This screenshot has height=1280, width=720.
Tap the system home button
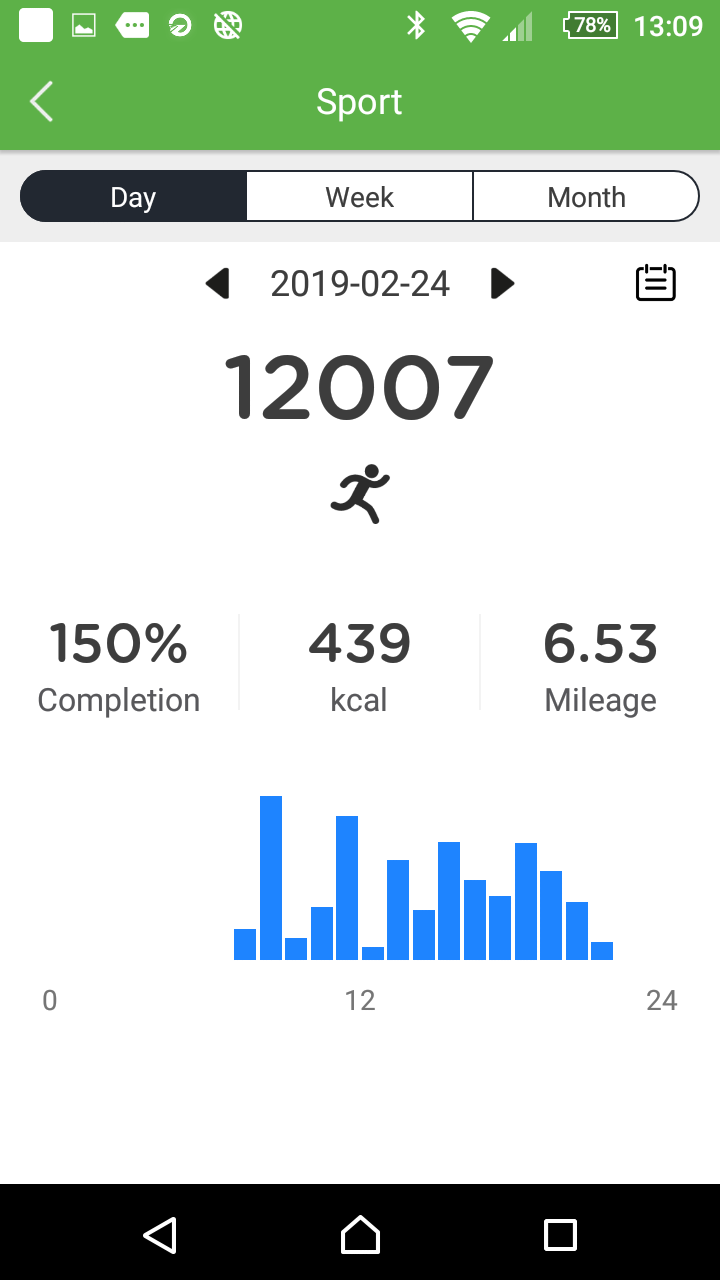coord(360,1235)
